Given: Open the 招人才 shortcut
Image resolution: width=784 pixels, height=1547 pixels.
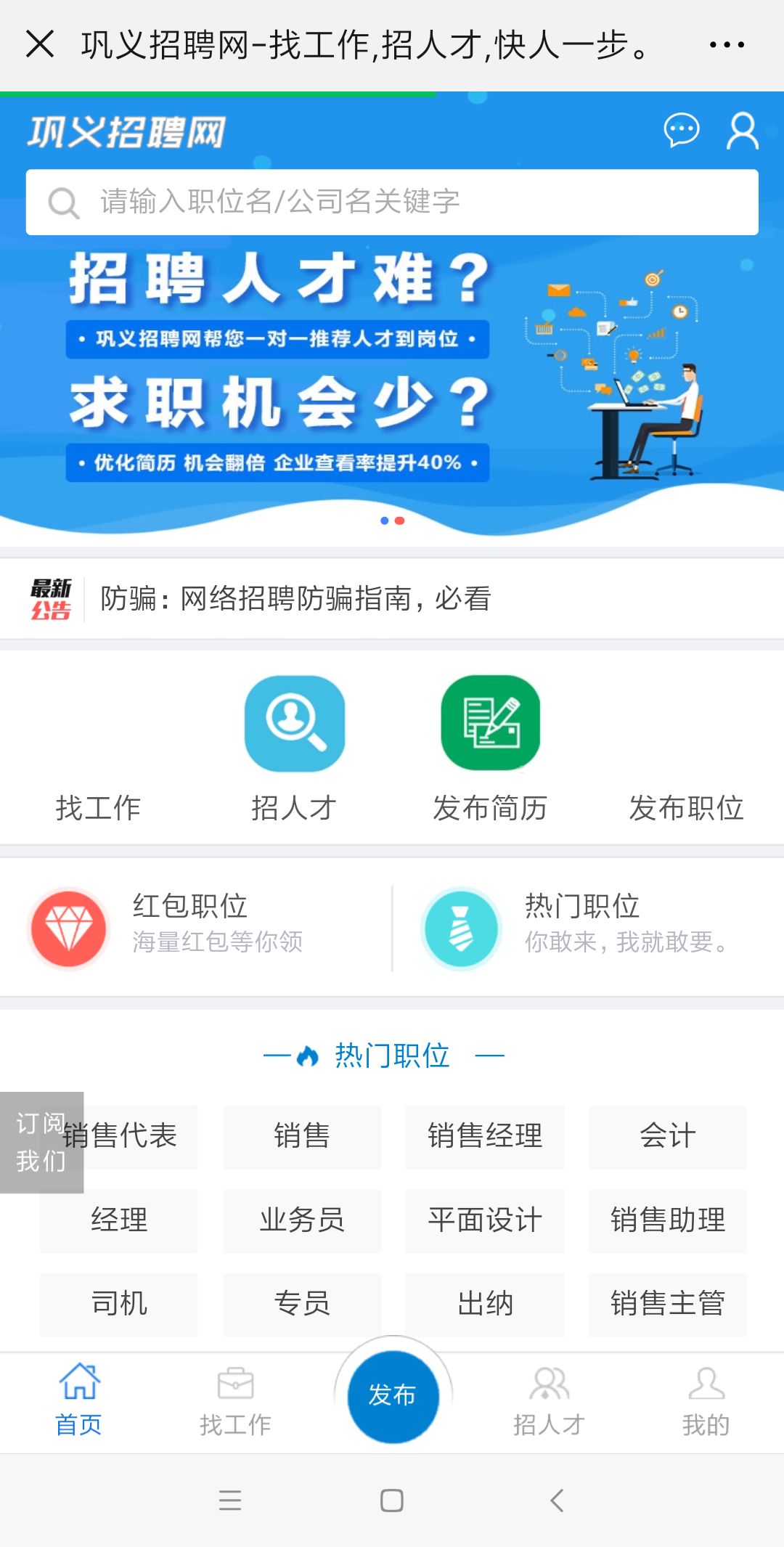Looking at the screenshot, I should point(294,748).
